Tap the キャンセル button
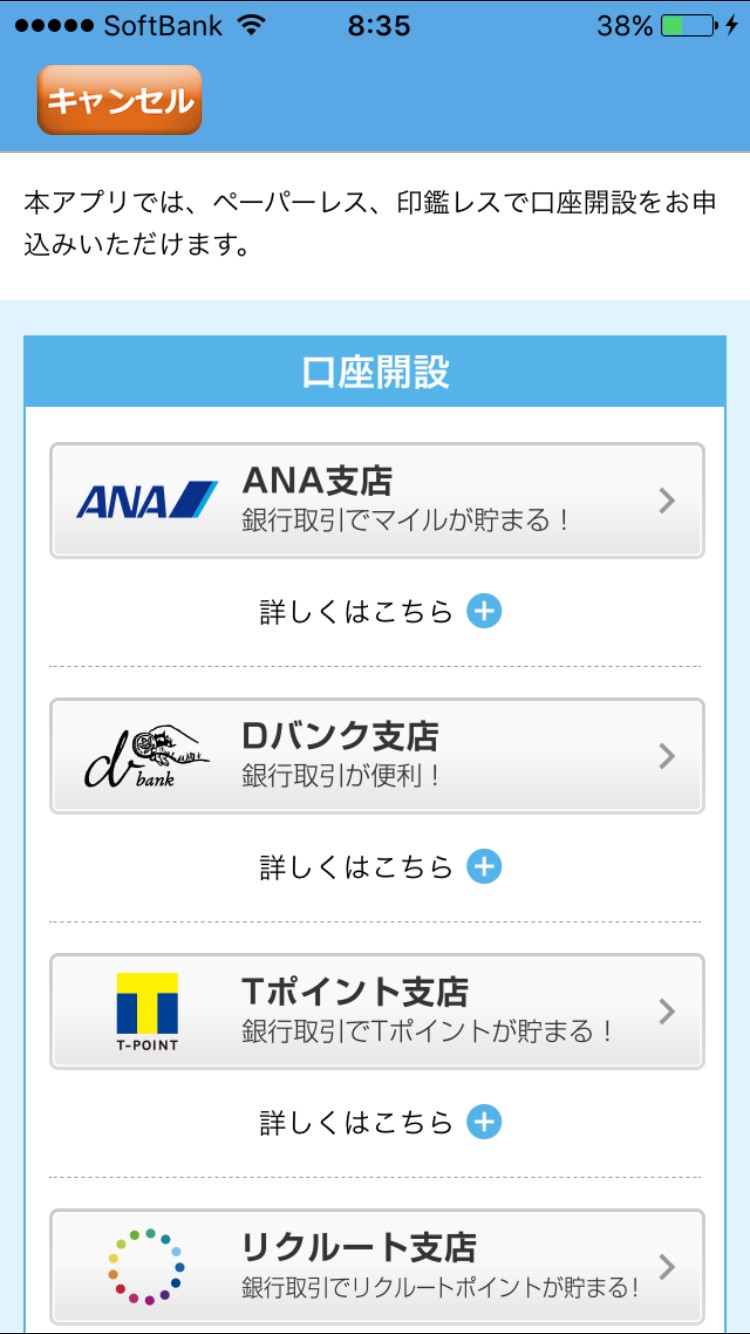Screen dimensions: 750x1334 coord(119,100)
